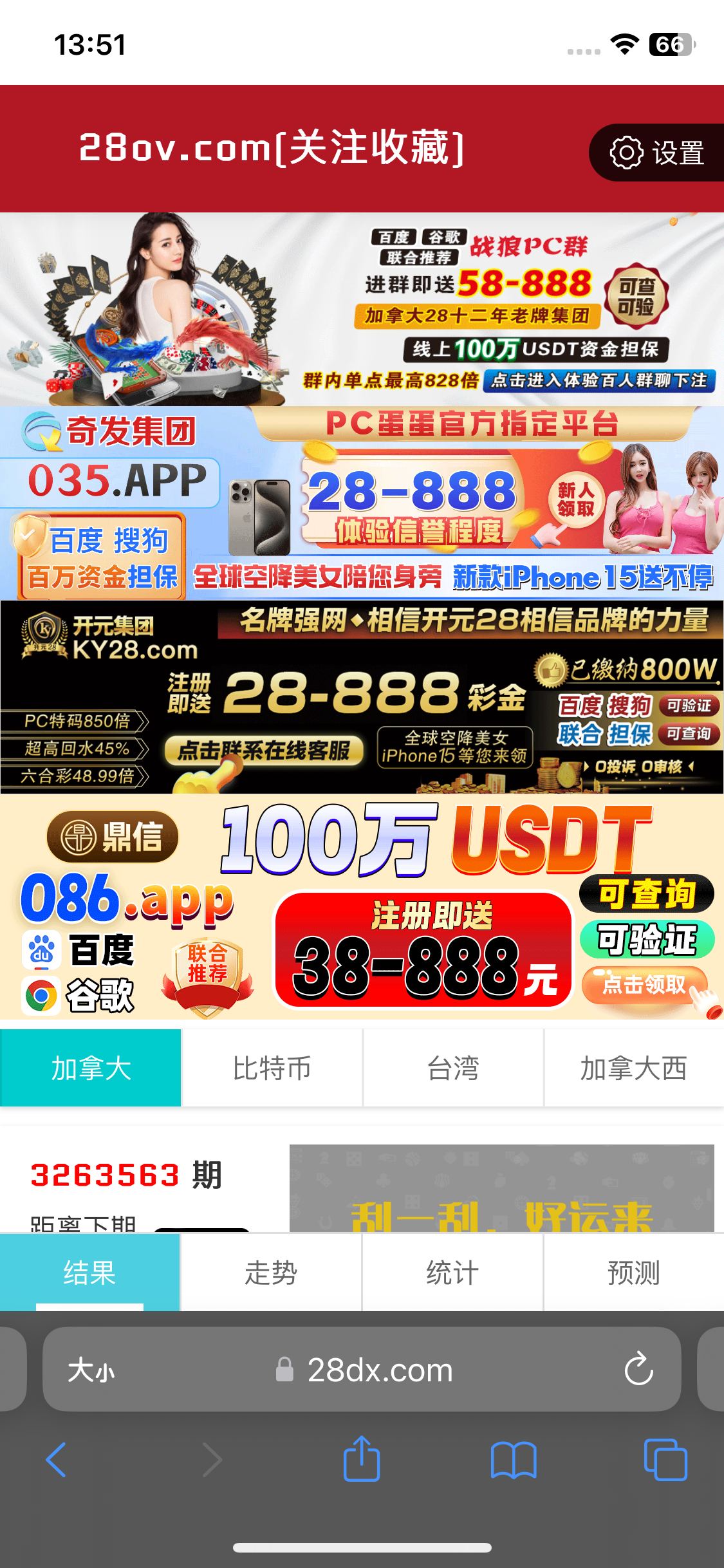
Task: Reload the current page
Action: [x=638, y=1369]
